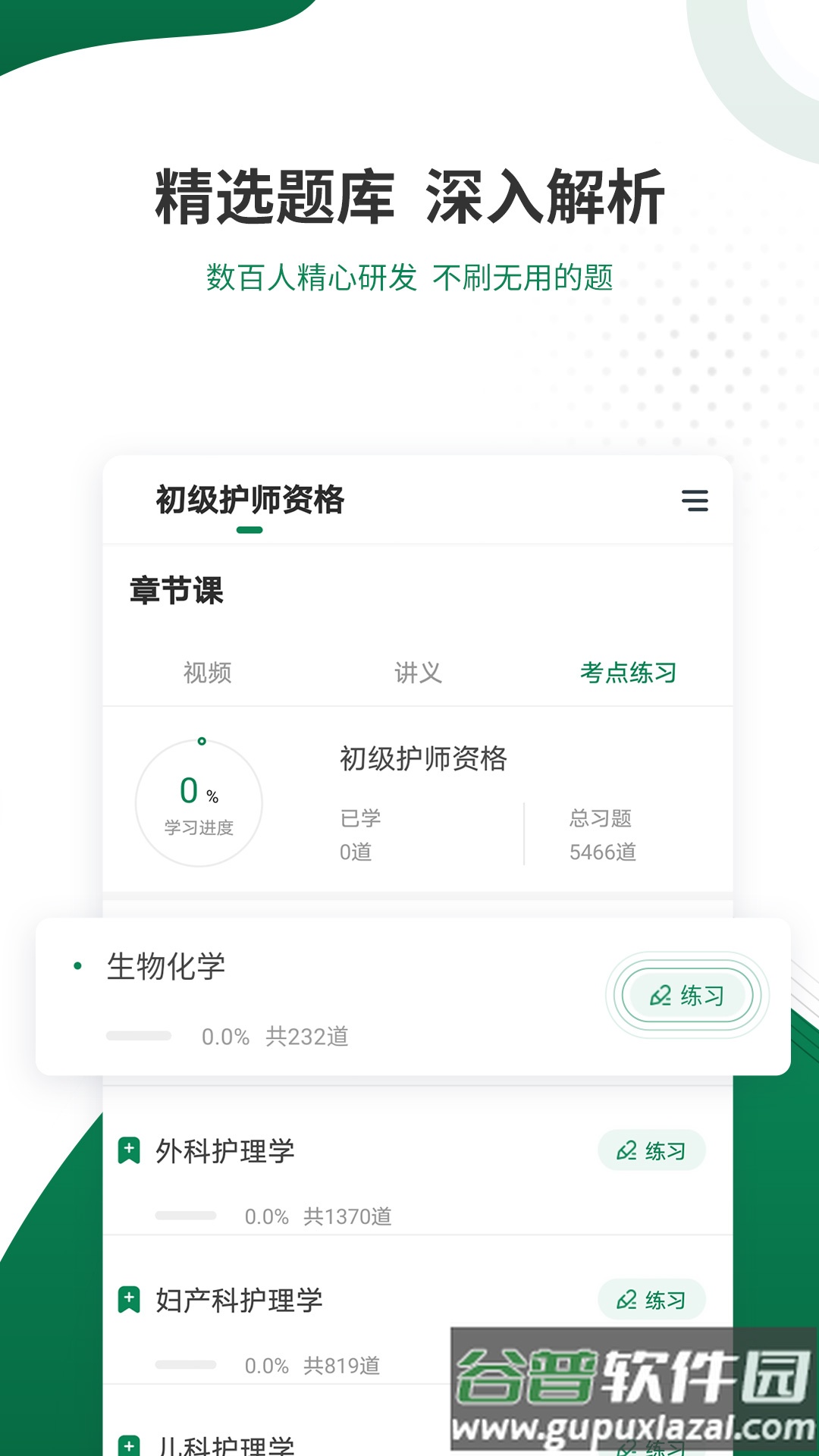The width and height of the screenshot is (819, 1456).
Task: Switch to the 讲义 tab
Action: [x=419, y=672]
